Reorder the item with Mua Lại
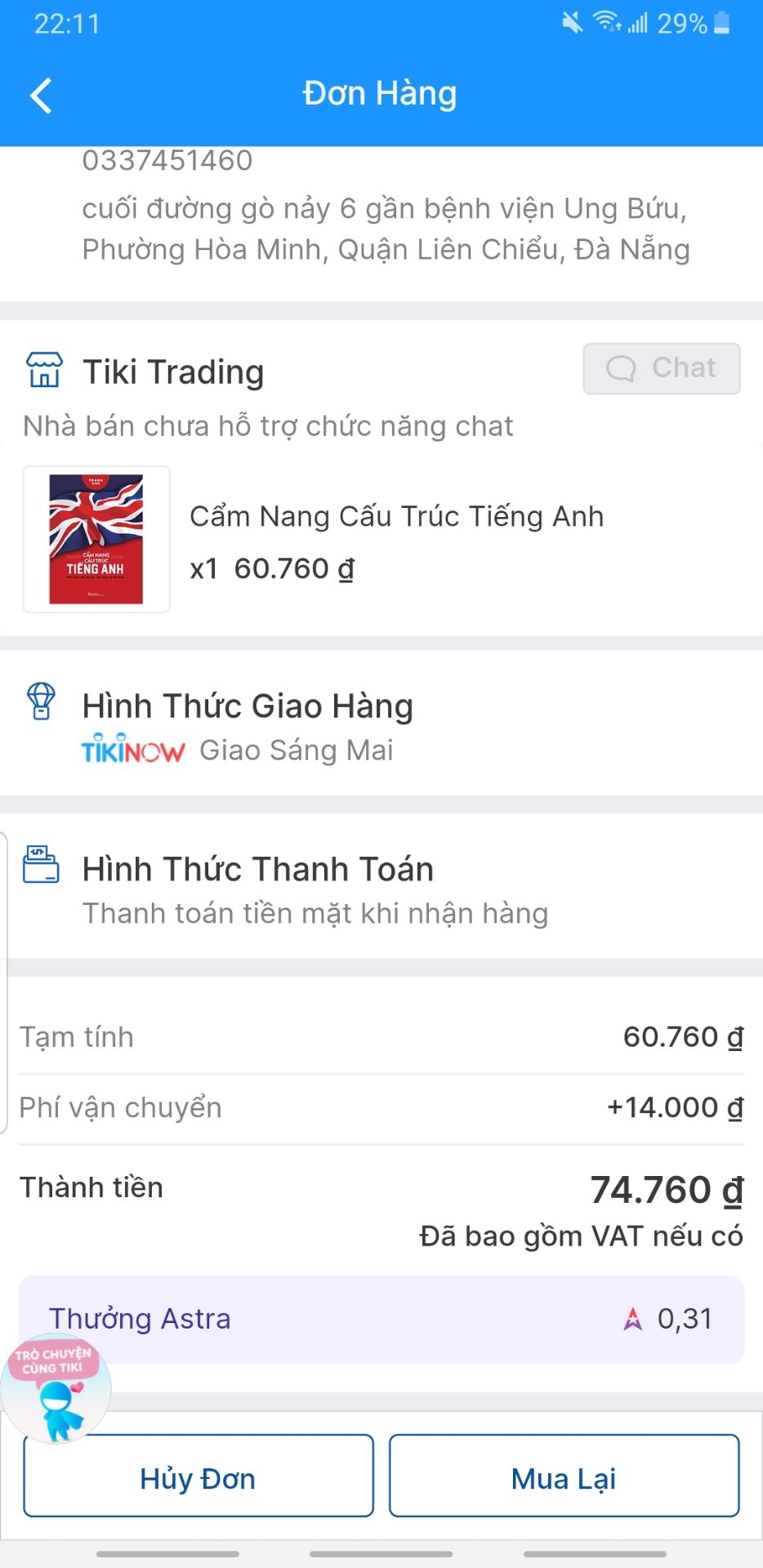The height and width of the screenshot is (1568, 763). pos(564,1477)
